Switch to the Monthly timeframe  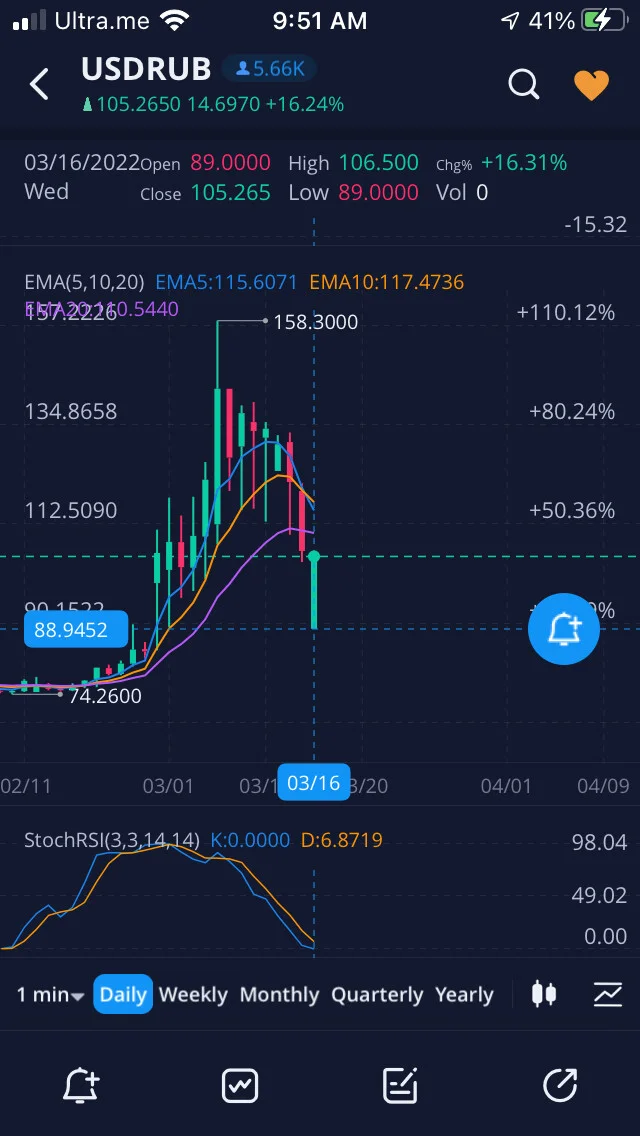pyautogui.click(x=279, y=994)
